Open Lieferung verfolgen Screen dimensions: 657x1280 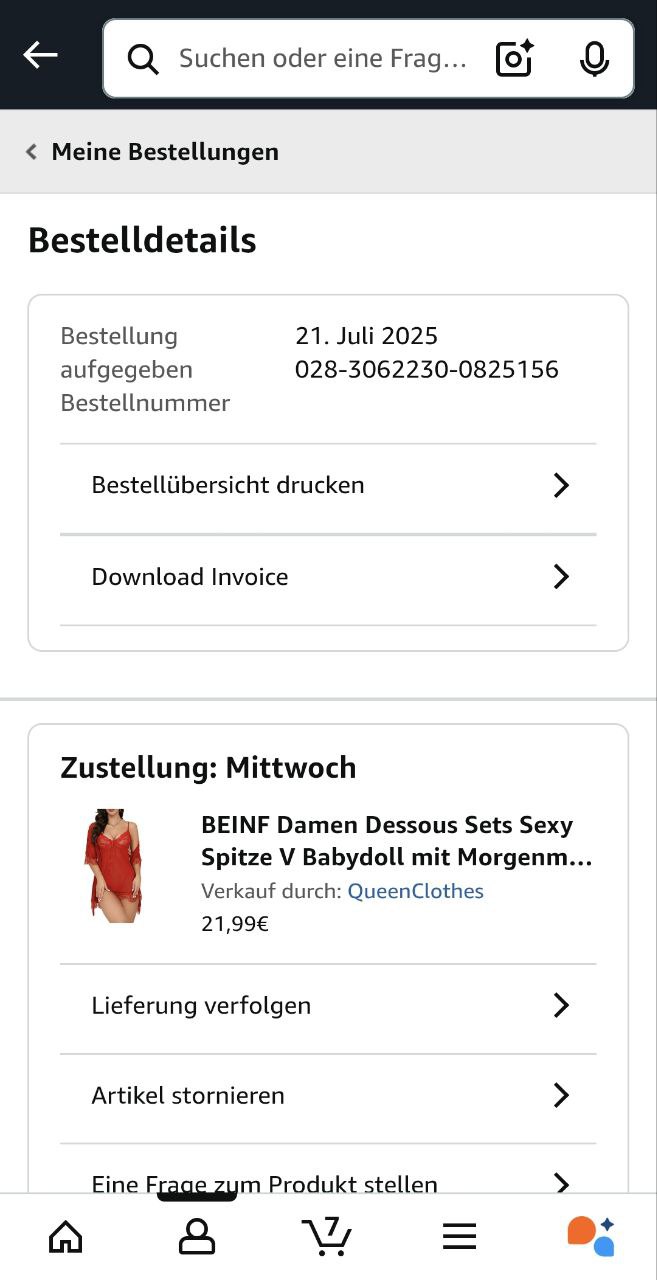coord(328,1006)
